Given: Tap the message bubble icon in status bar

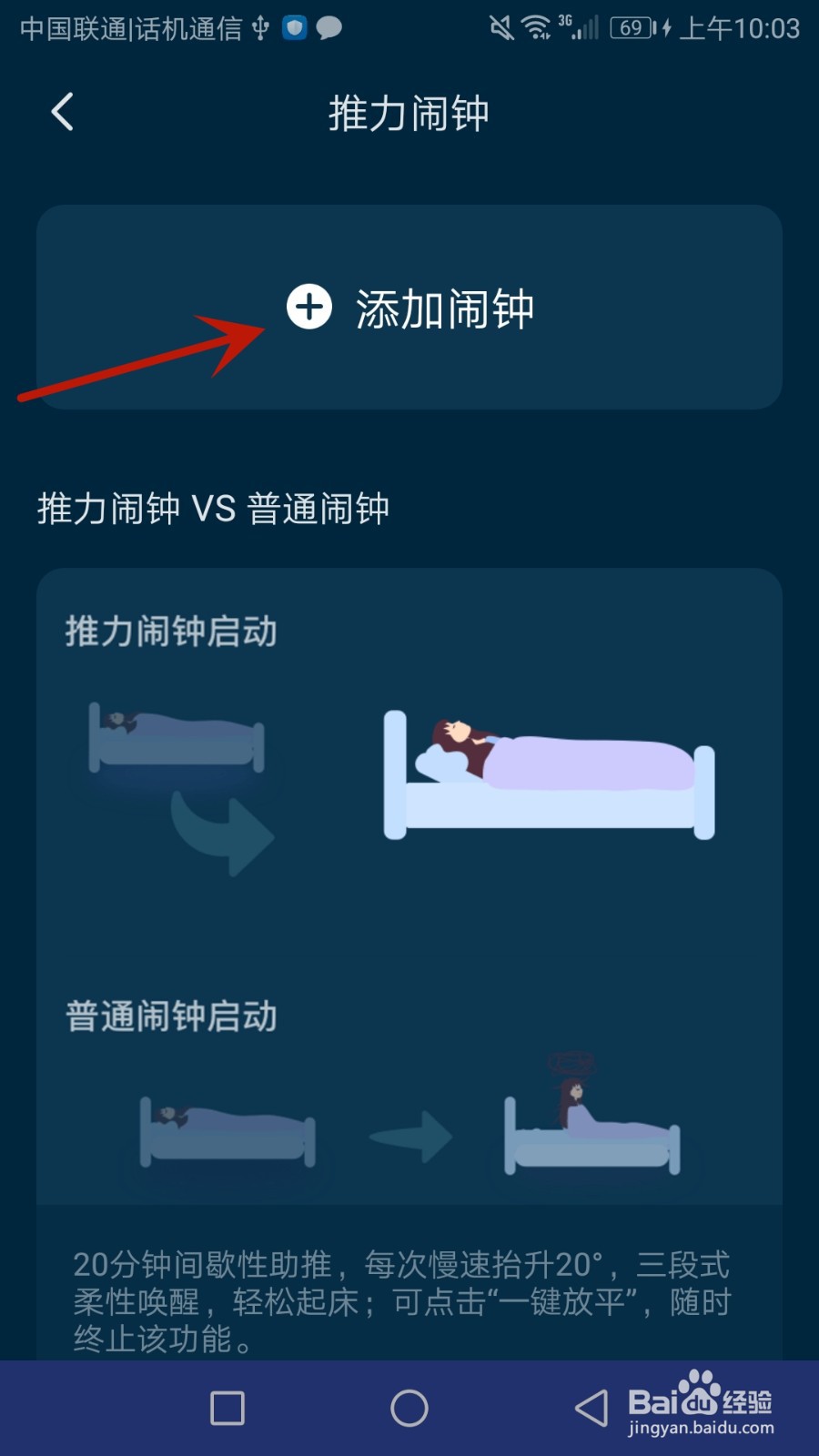Looking at the screenshot, I should click(x=328, y=28).
